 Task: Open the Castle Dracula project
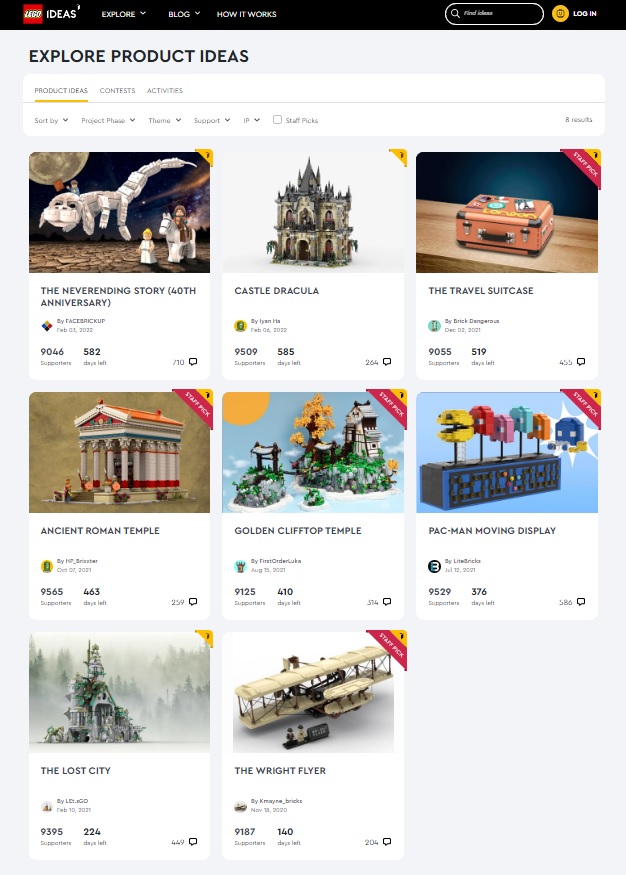coord(277,291)
